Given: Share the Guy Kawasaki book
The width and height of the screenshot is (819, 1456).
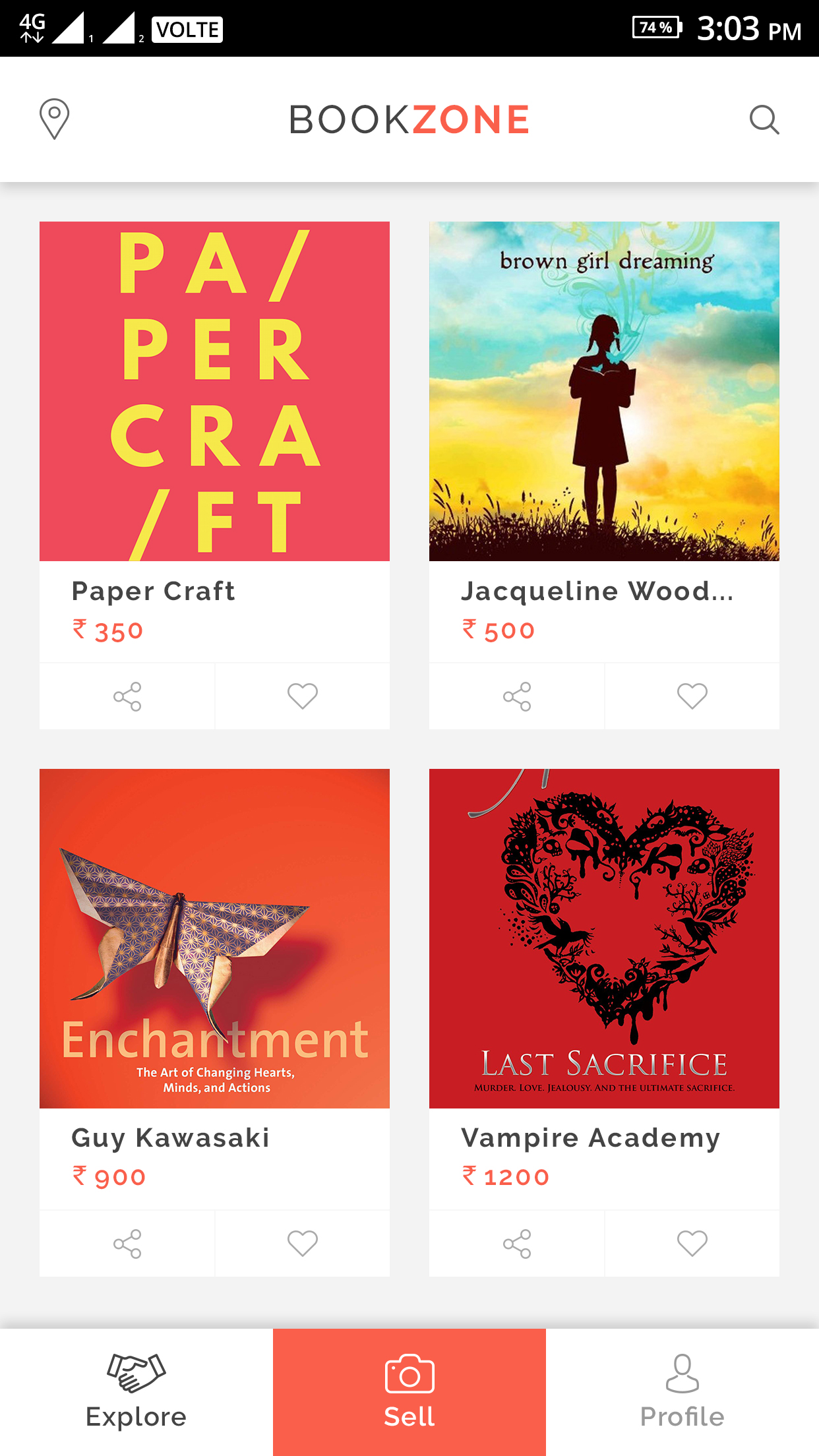Looking at the screenshot, I should [127, 1244].
